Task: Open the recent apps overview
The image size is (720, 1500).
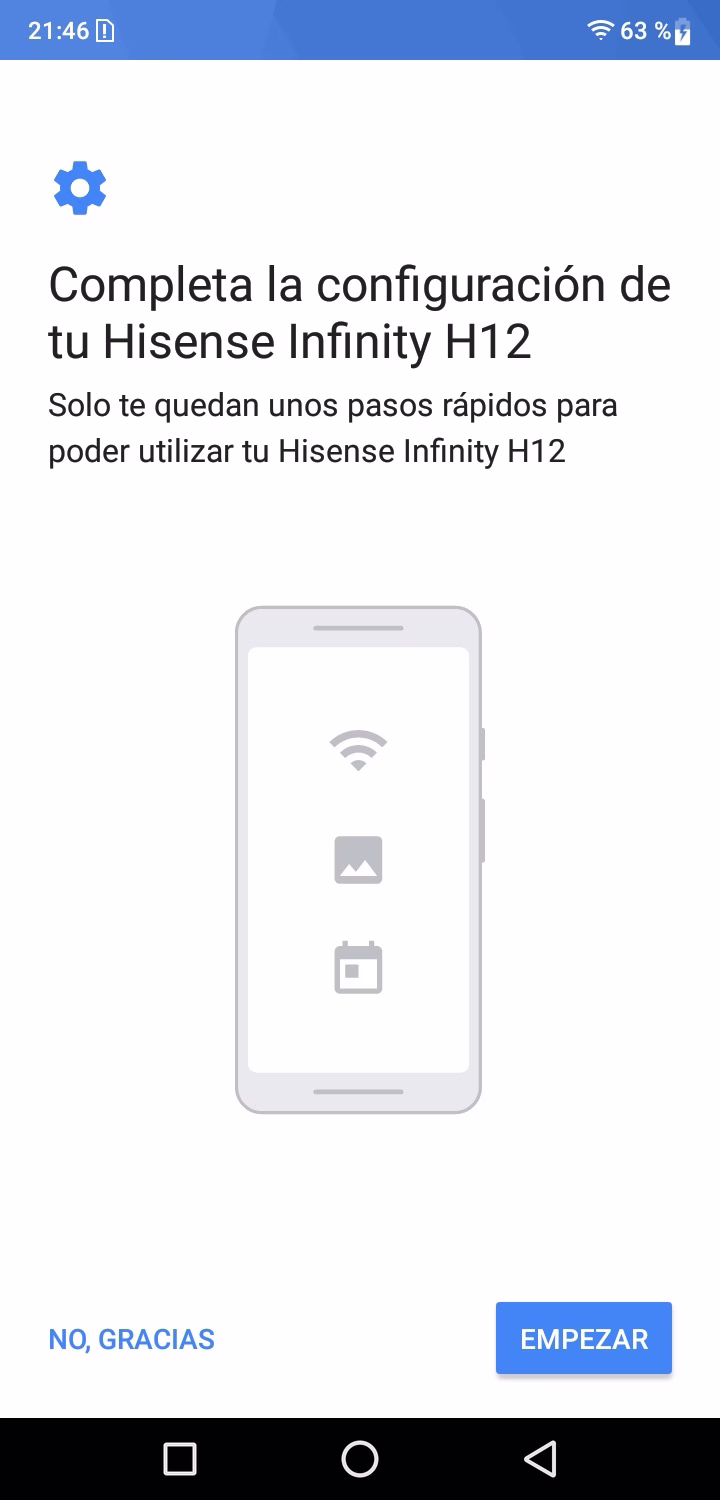Action: coord(180,1459)
